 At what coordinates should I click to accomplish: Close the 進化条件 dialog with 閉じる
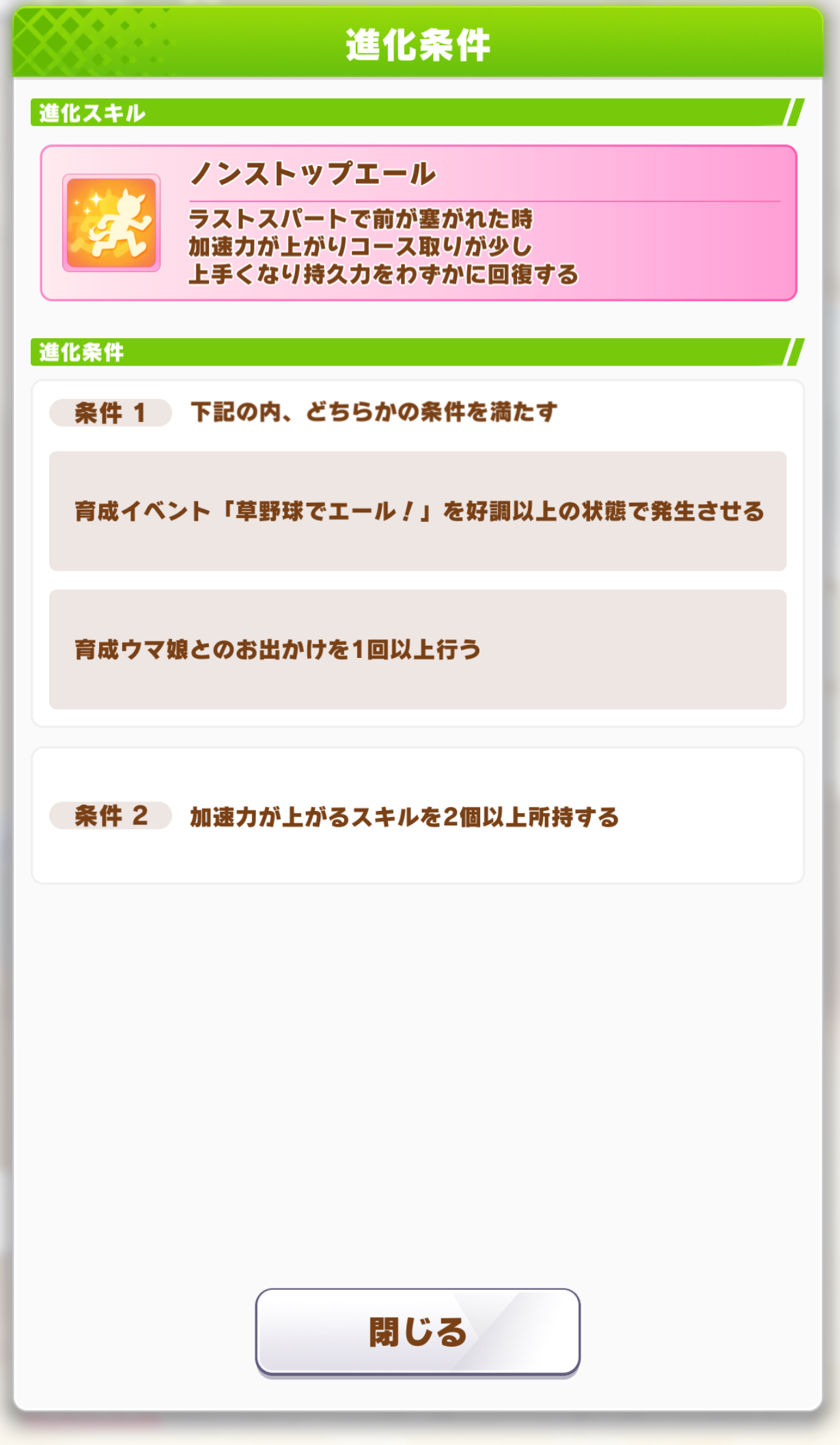click(x=417, y=1331)
